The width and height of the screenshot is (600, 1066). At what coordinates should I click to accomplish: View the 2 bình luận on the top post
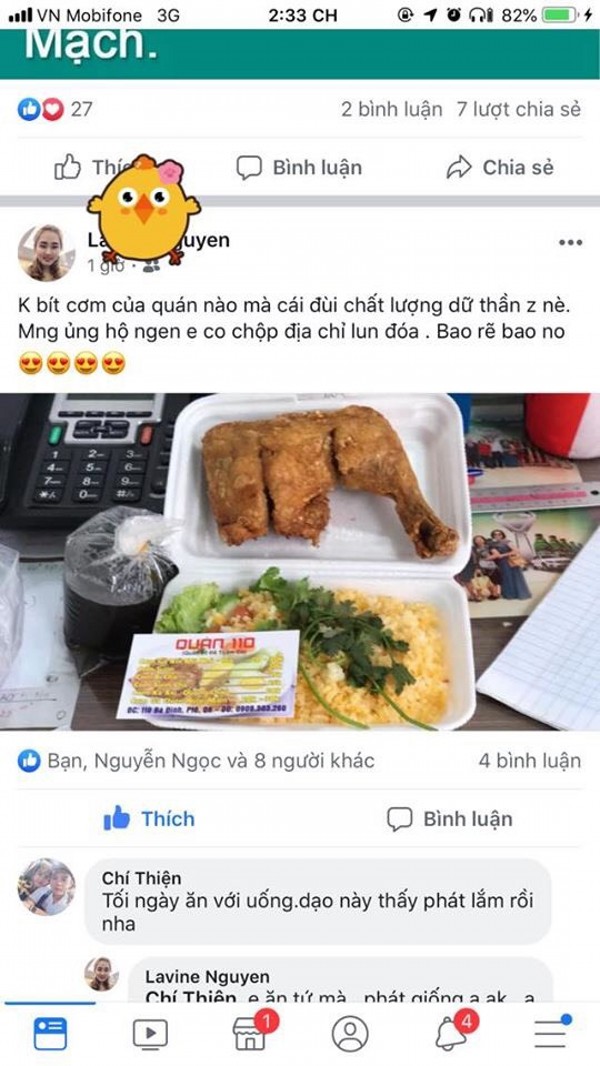tap(391, 109)
